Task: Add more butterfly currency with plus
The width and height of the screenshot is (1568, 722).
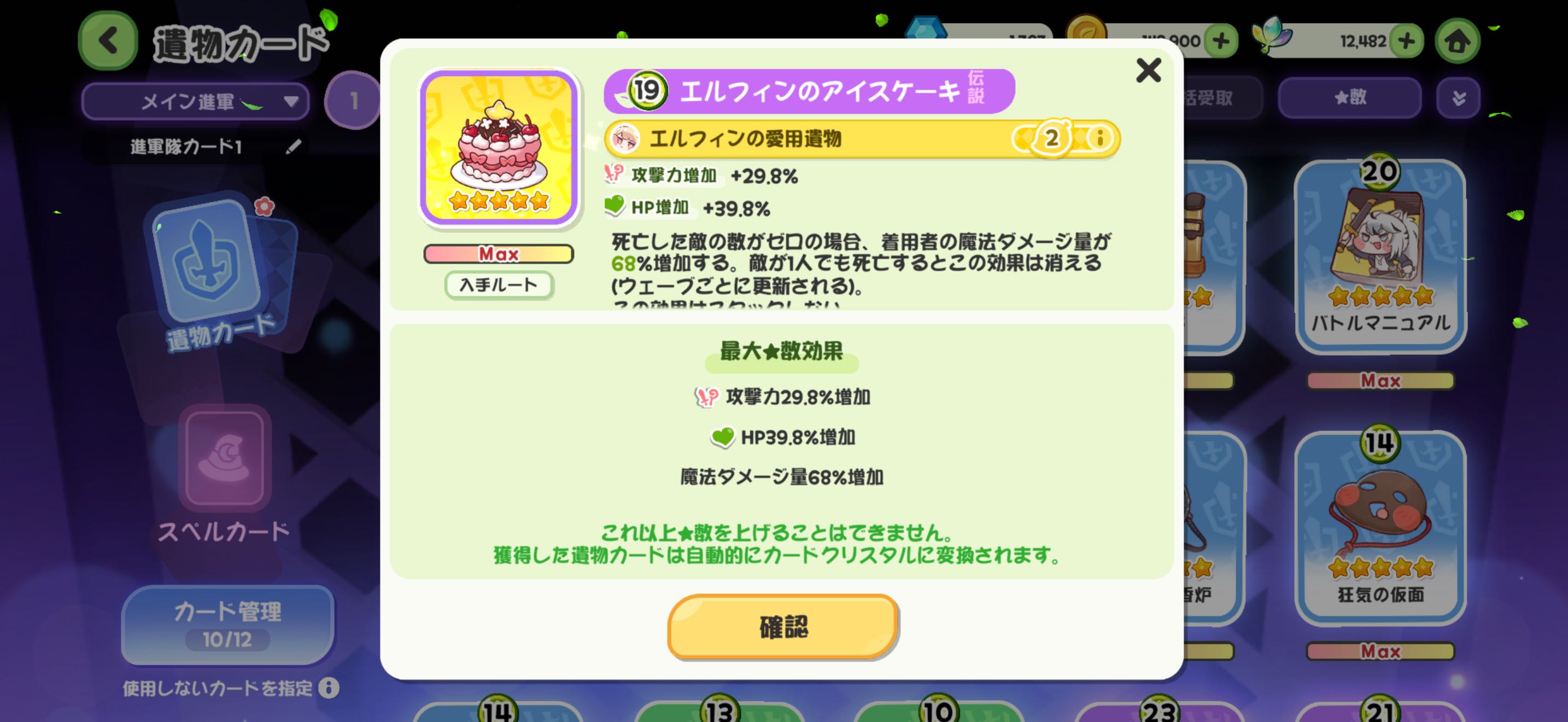Action: 1406,42
